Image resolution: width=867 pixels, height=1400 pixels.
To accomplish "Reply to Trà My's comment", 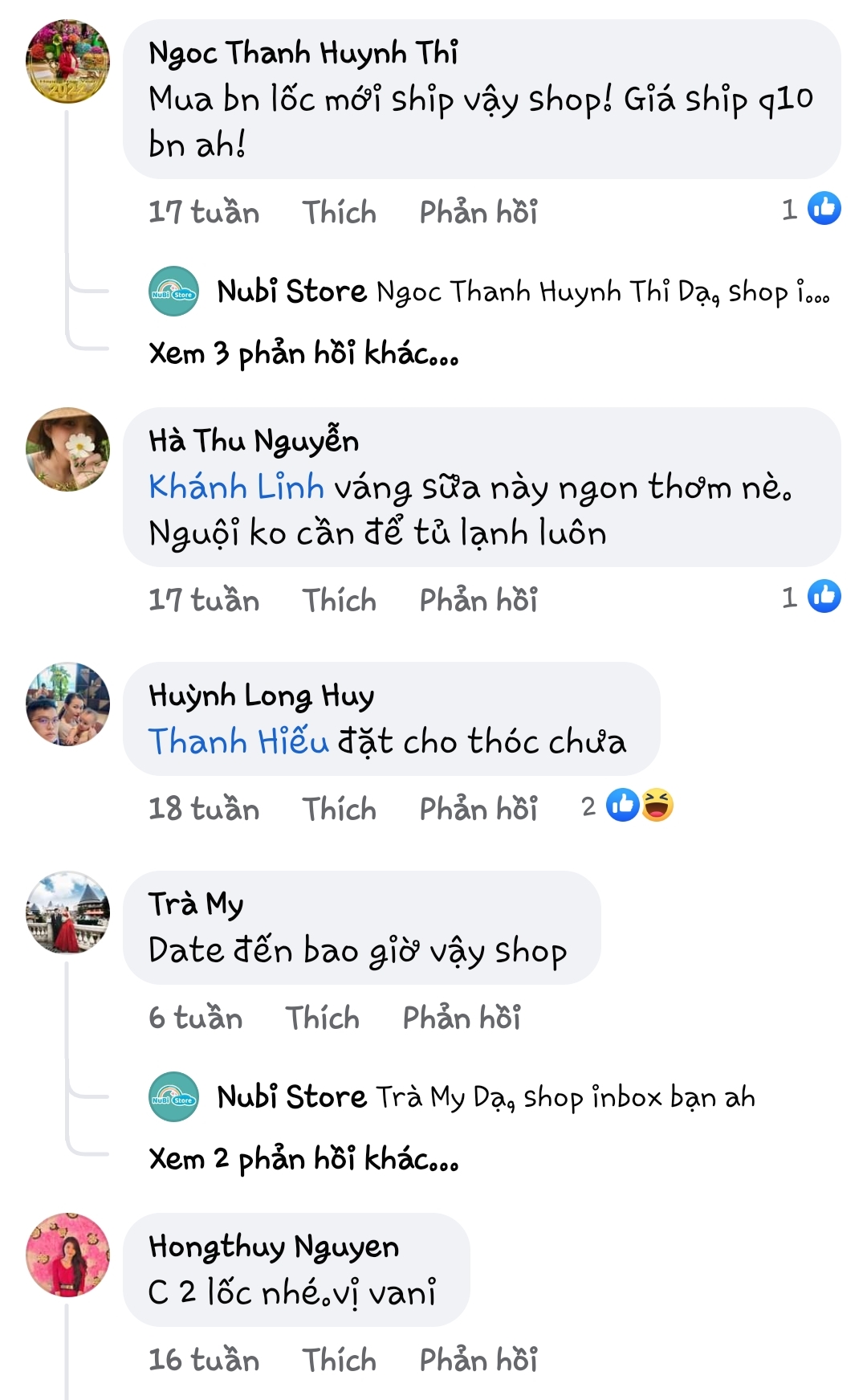I will pos(462,1018).
